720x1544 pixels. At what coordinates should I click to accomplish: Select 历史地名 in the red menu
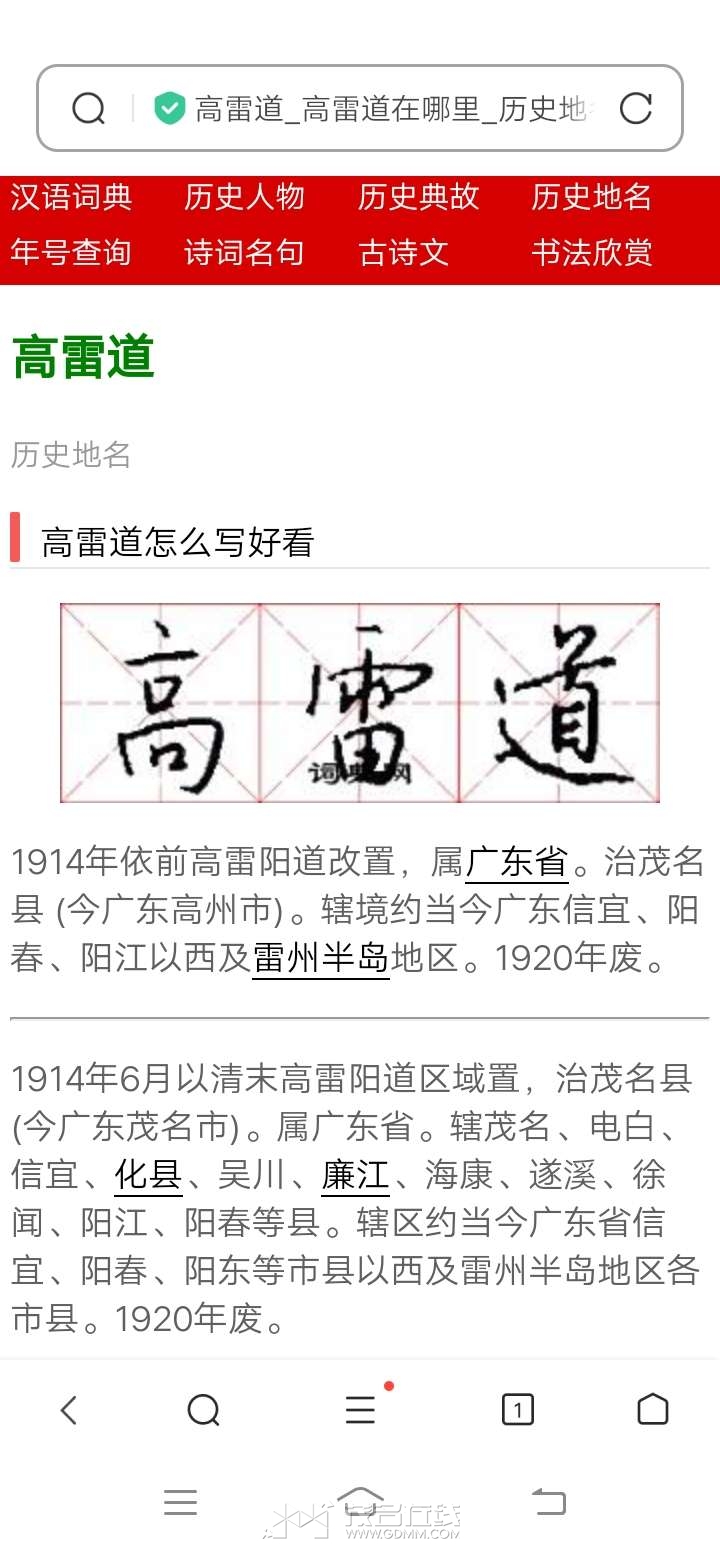(x=591, y=197)
